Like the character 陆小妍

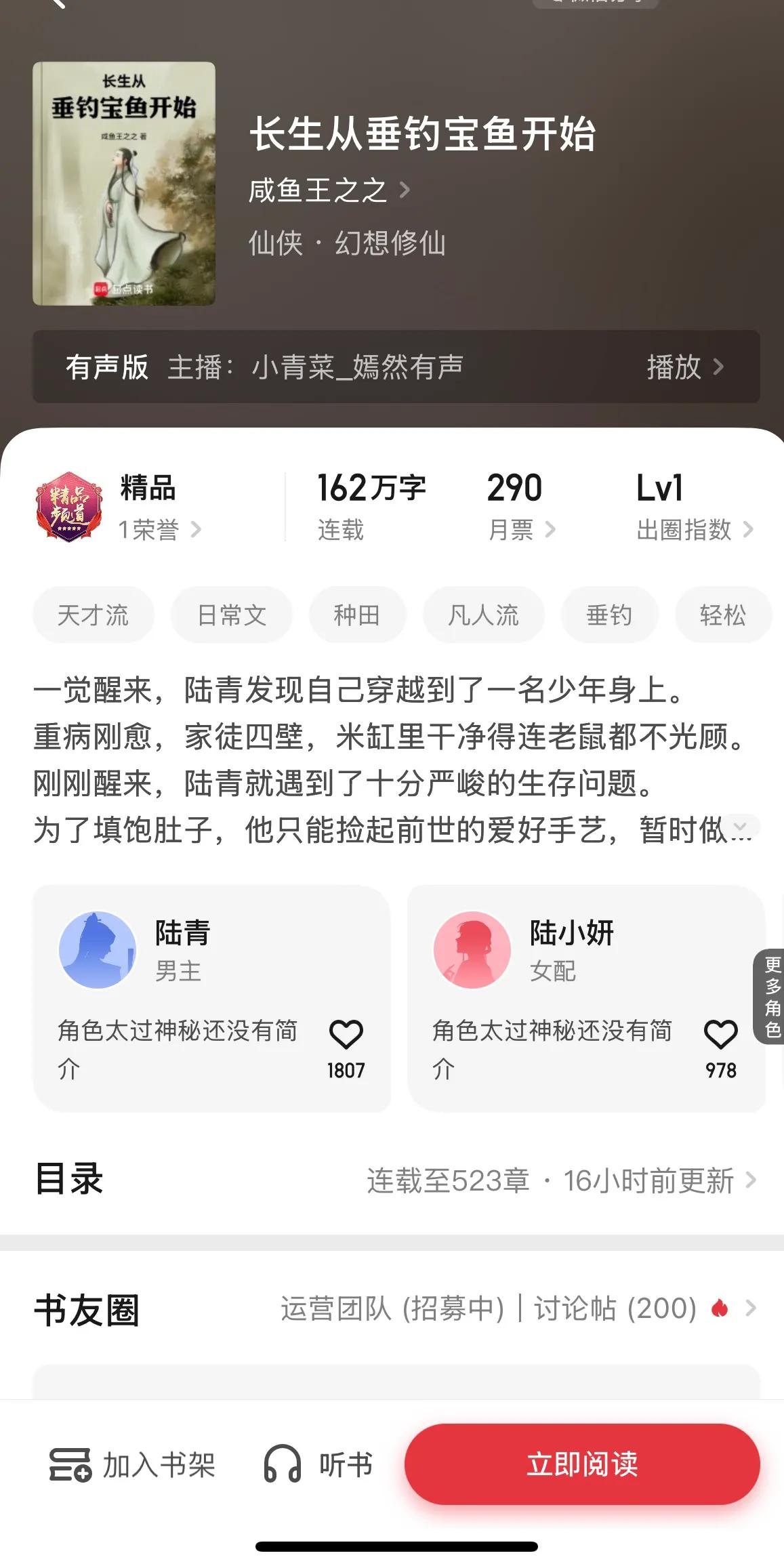pos(720,1035)
